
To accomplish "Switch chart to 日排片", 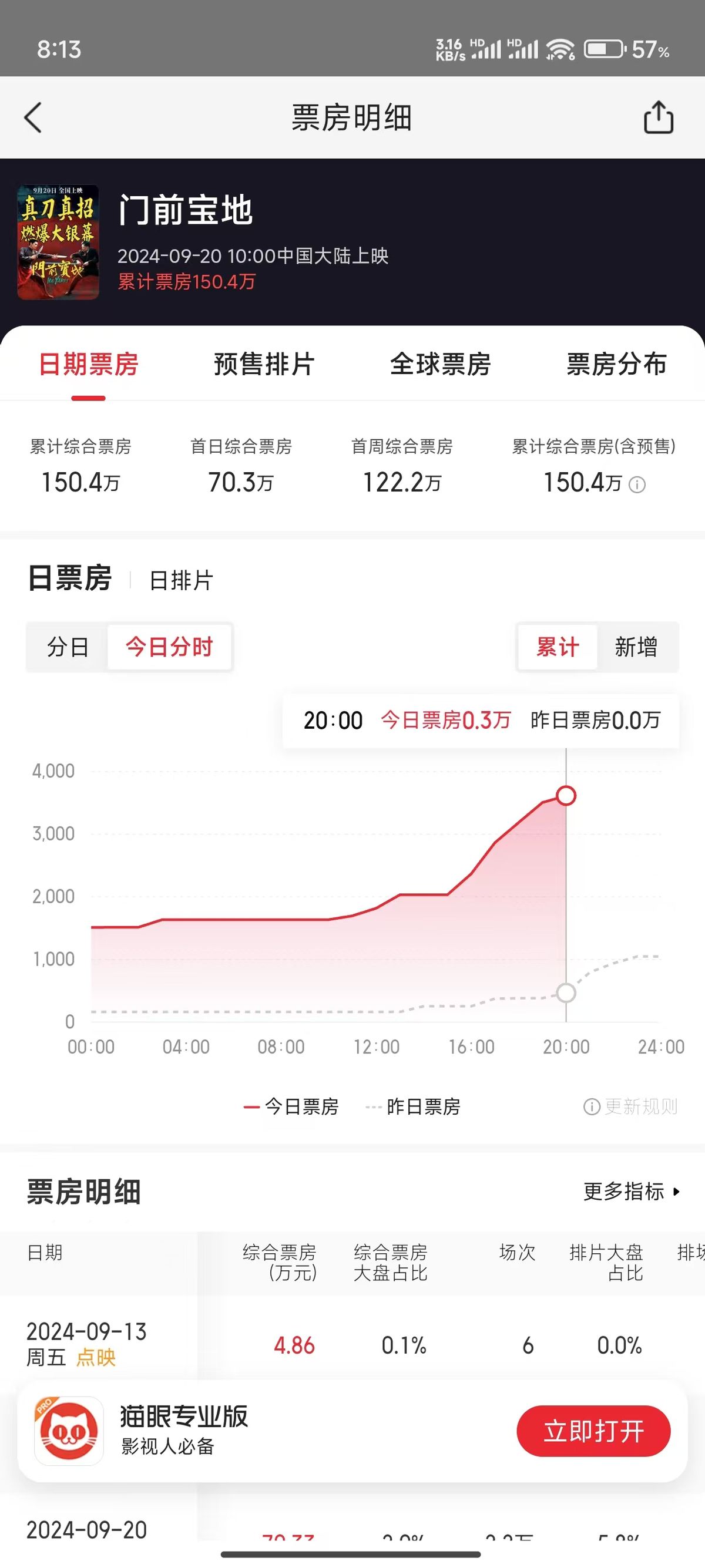I will (x=181, y=580).
